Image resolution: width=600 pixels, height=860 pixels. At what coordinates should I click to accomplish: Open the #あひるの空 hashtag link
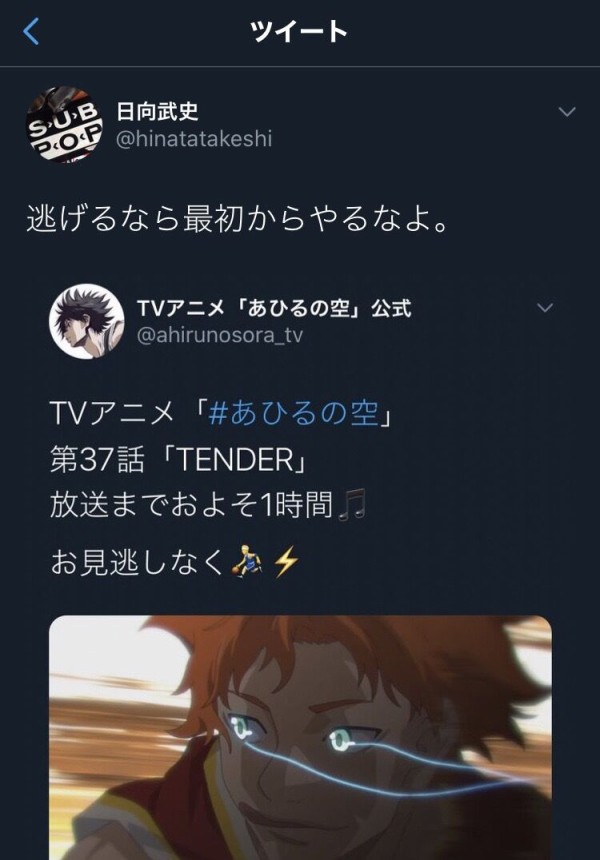tap(293, 411)
